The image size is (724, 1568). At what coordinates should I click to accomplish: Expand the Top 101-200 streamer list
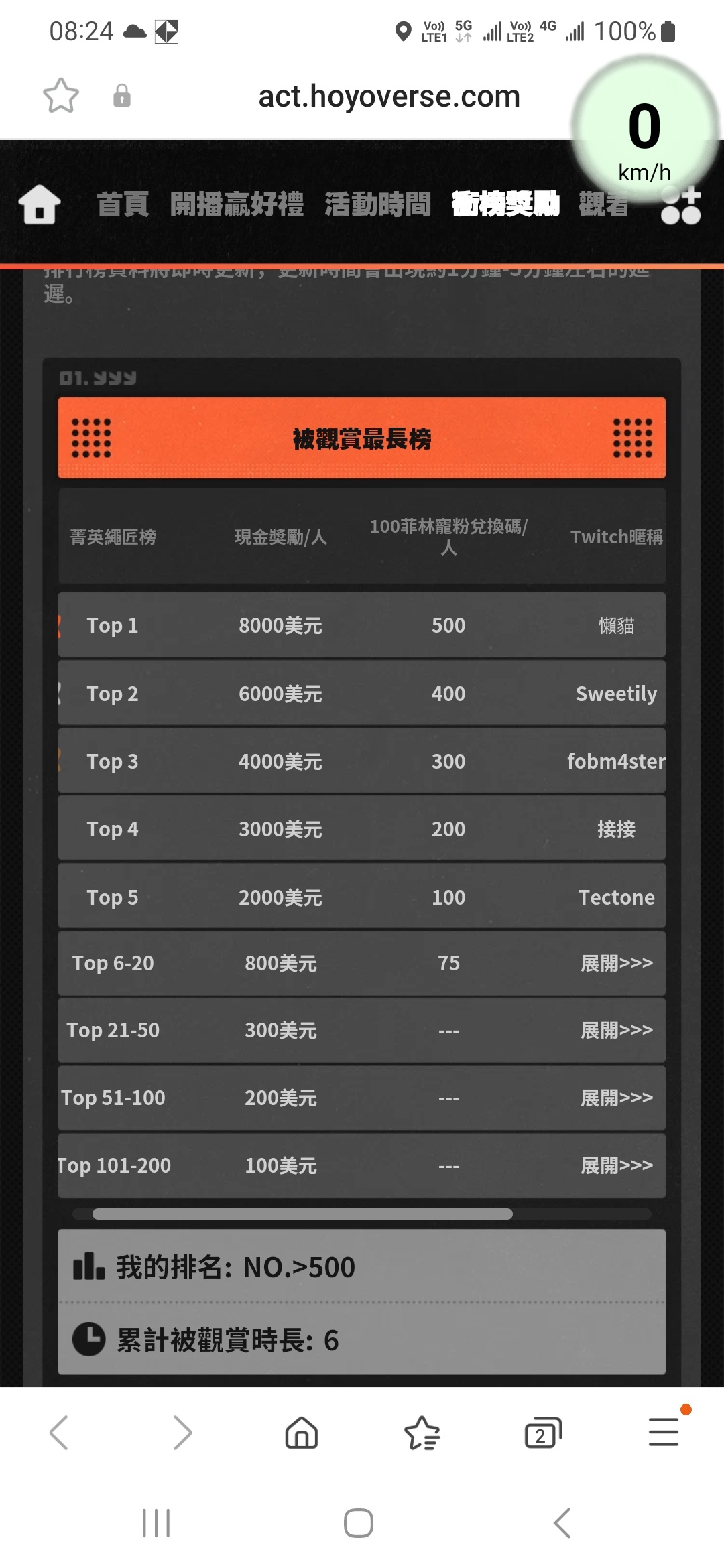click(x=616, y=1166)
